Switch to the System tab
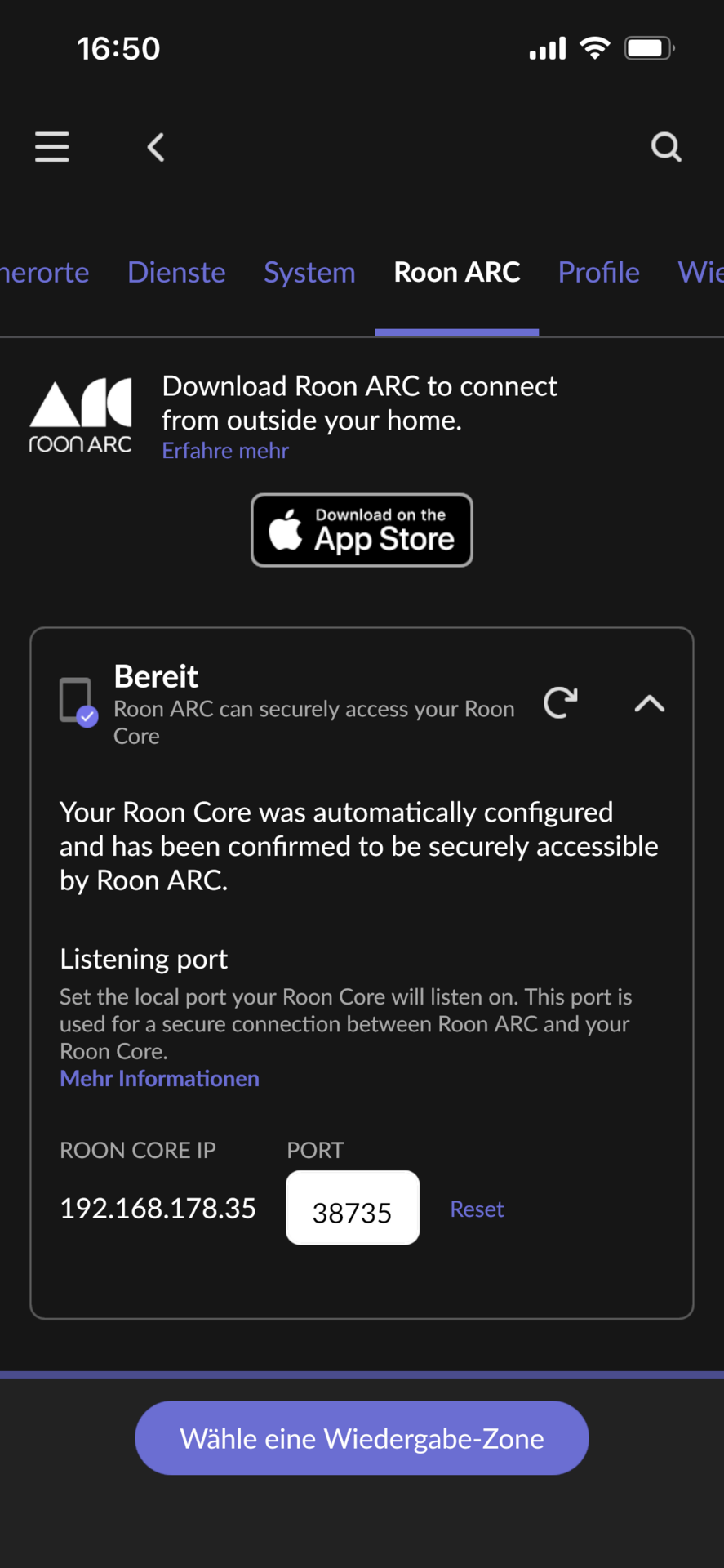Screen dimensions: 724x1568 click(x=309, y=272)
